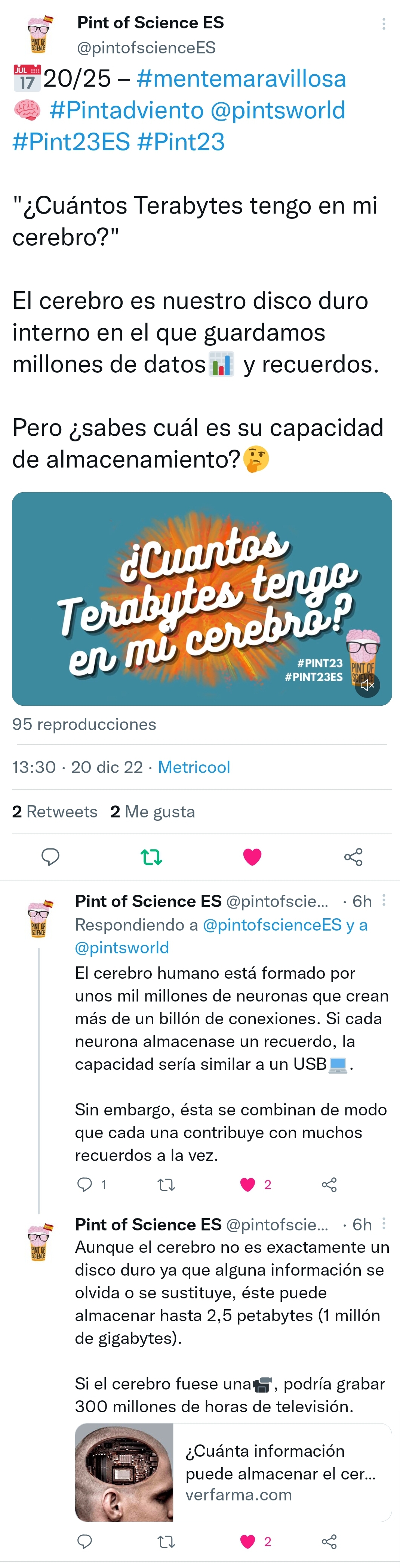Reply to the neuronas reply tweet

85,1184
